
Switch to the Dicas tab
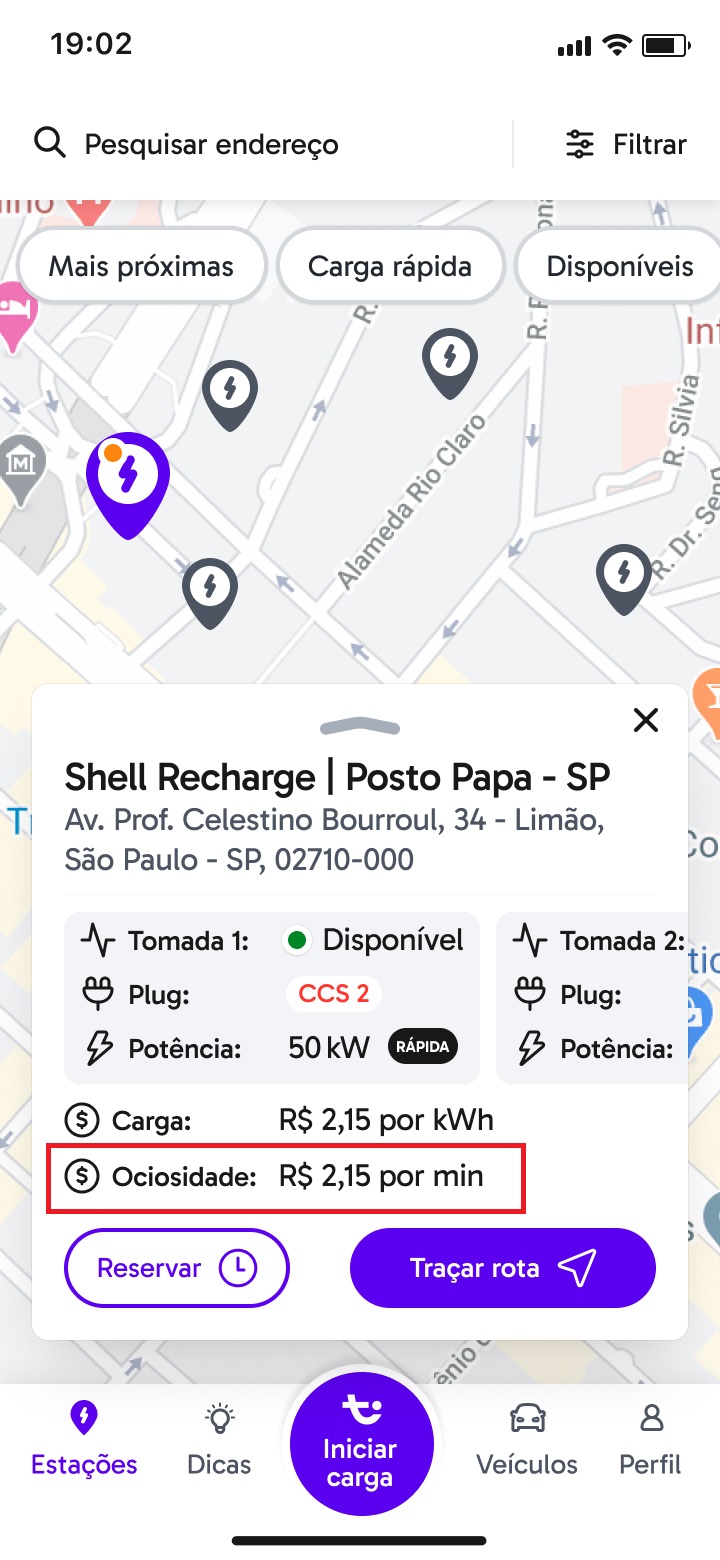pyautogui.click(x=219, y=1440)
